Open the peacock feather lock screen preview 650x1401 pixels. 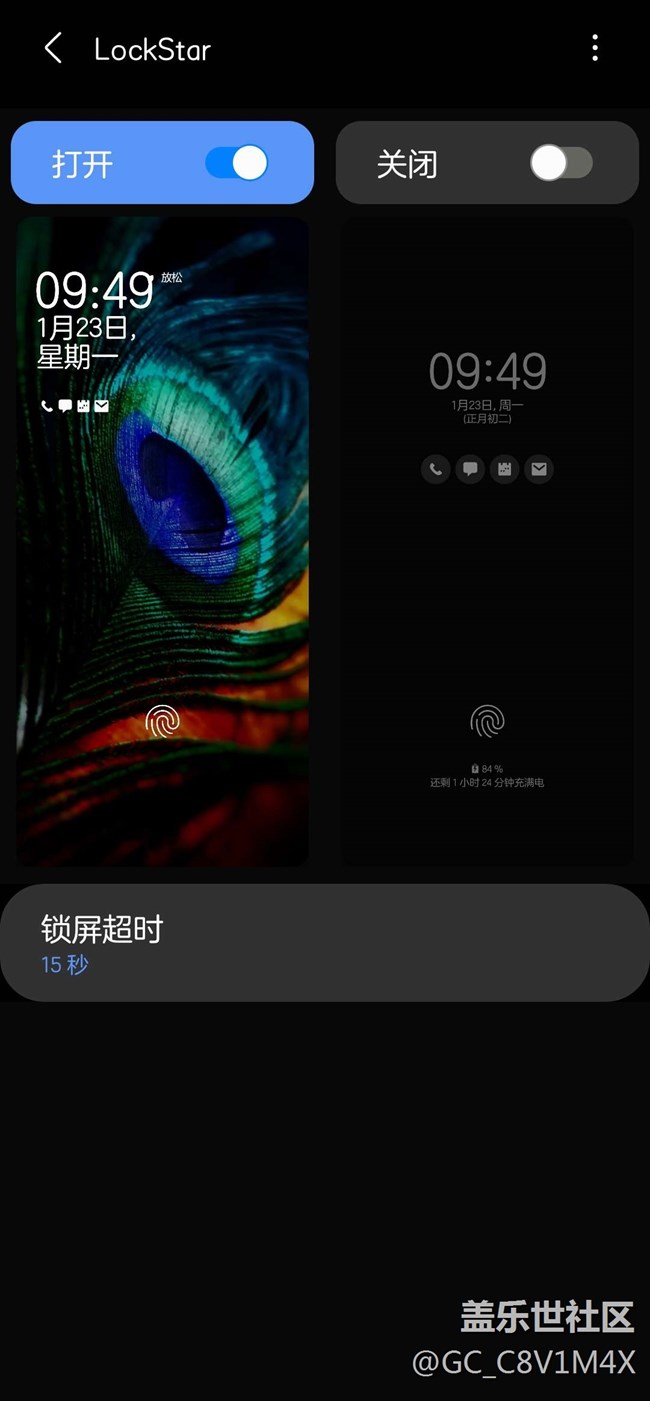click(162, 540)
